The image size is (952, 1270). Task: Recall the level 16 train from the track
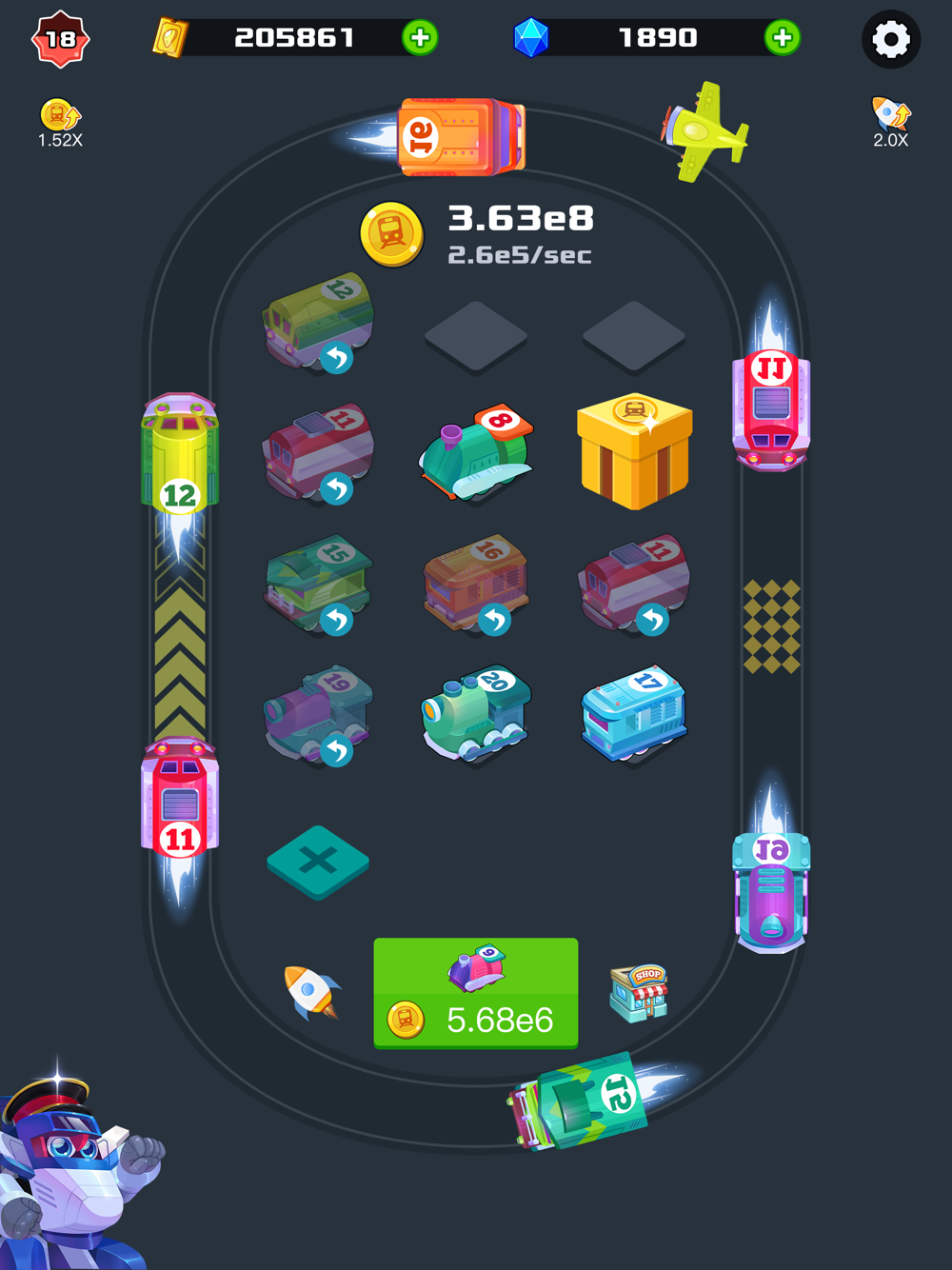[x=494, y=620]
